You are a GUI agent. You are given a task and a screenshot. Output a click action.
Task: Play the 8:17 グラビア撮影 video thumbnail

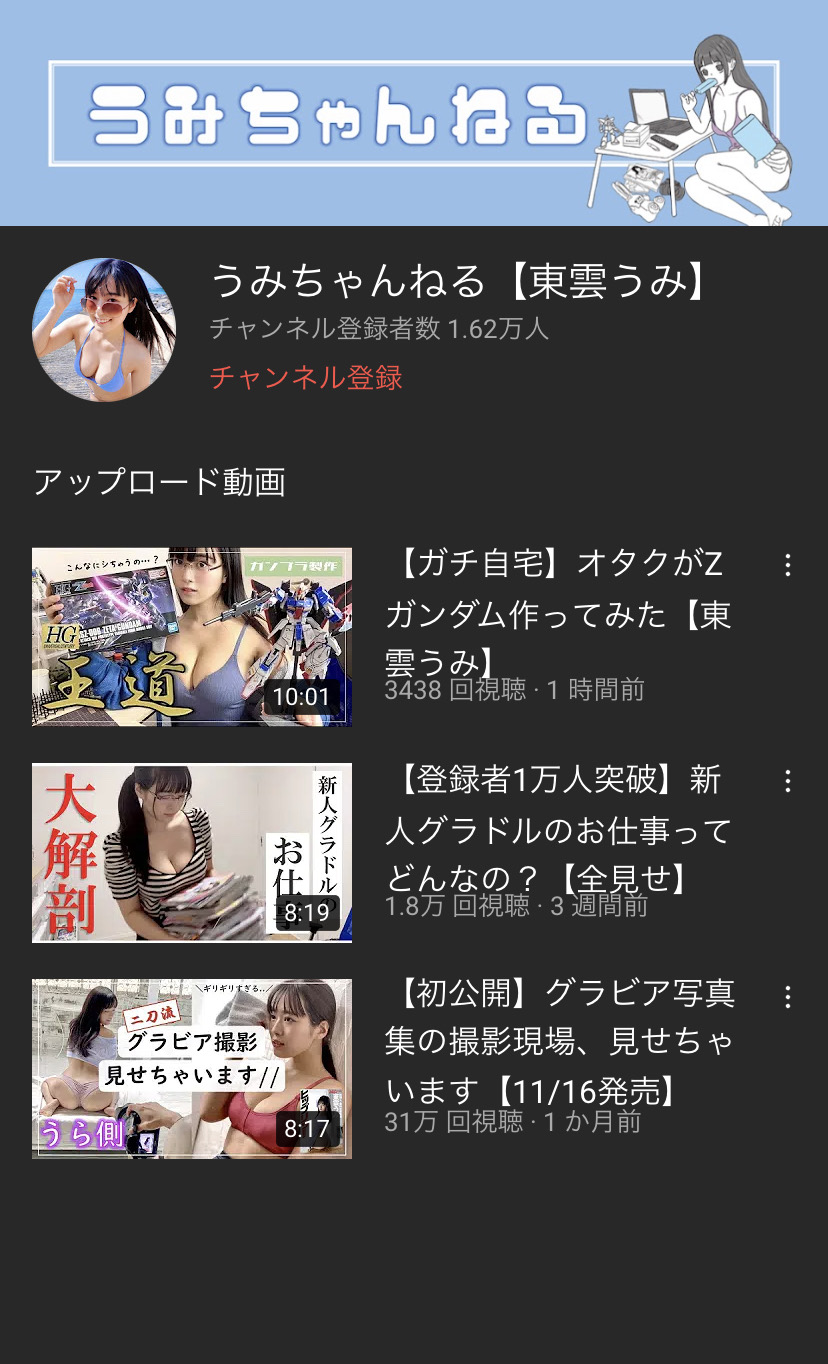(192, 1068)
